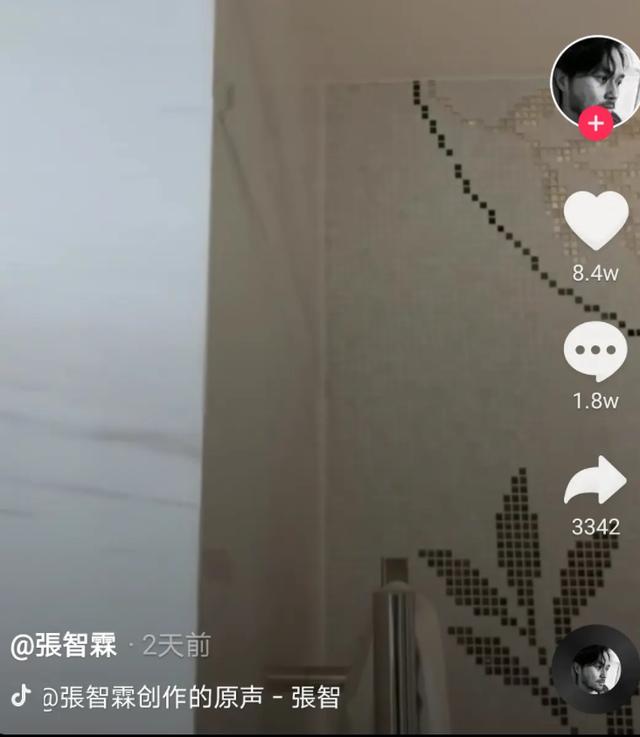640x737 pixels.
Task: Open the original sound track label
Action: (190, 697)
